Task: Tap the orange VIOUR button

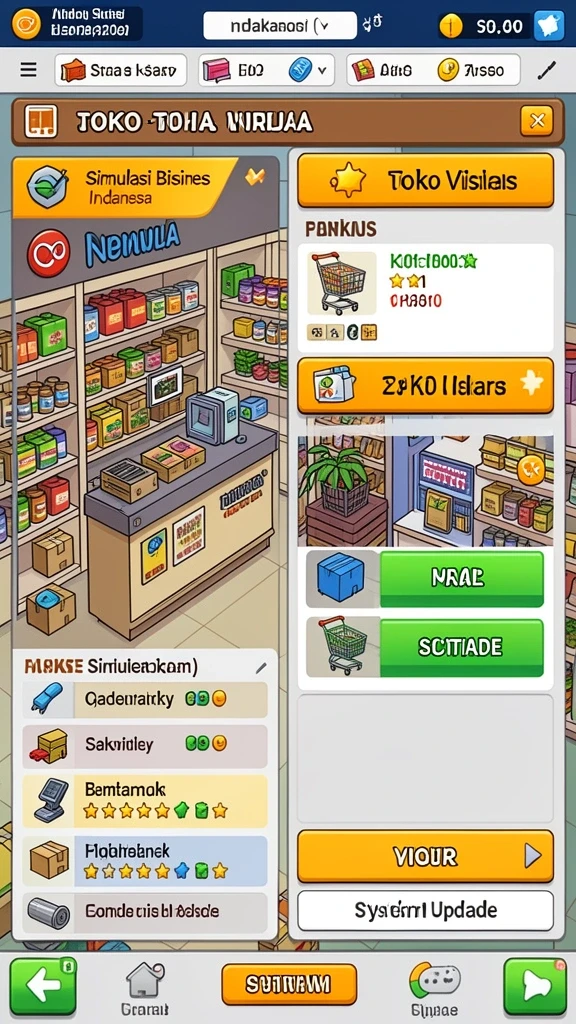Action: click(425, 856)
